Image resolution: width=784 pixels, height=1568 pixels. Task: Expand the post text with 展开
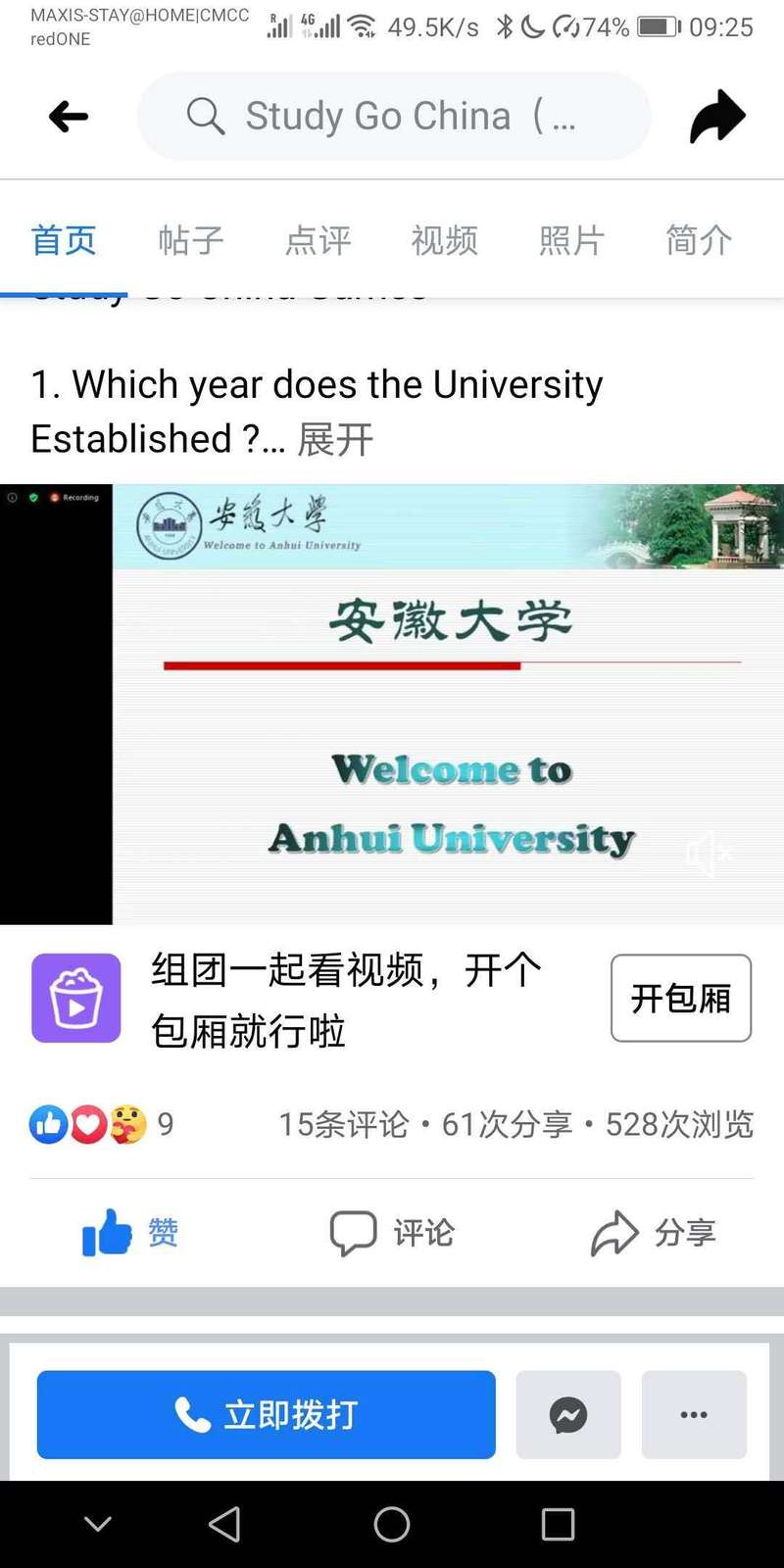[x=335, y=439]
